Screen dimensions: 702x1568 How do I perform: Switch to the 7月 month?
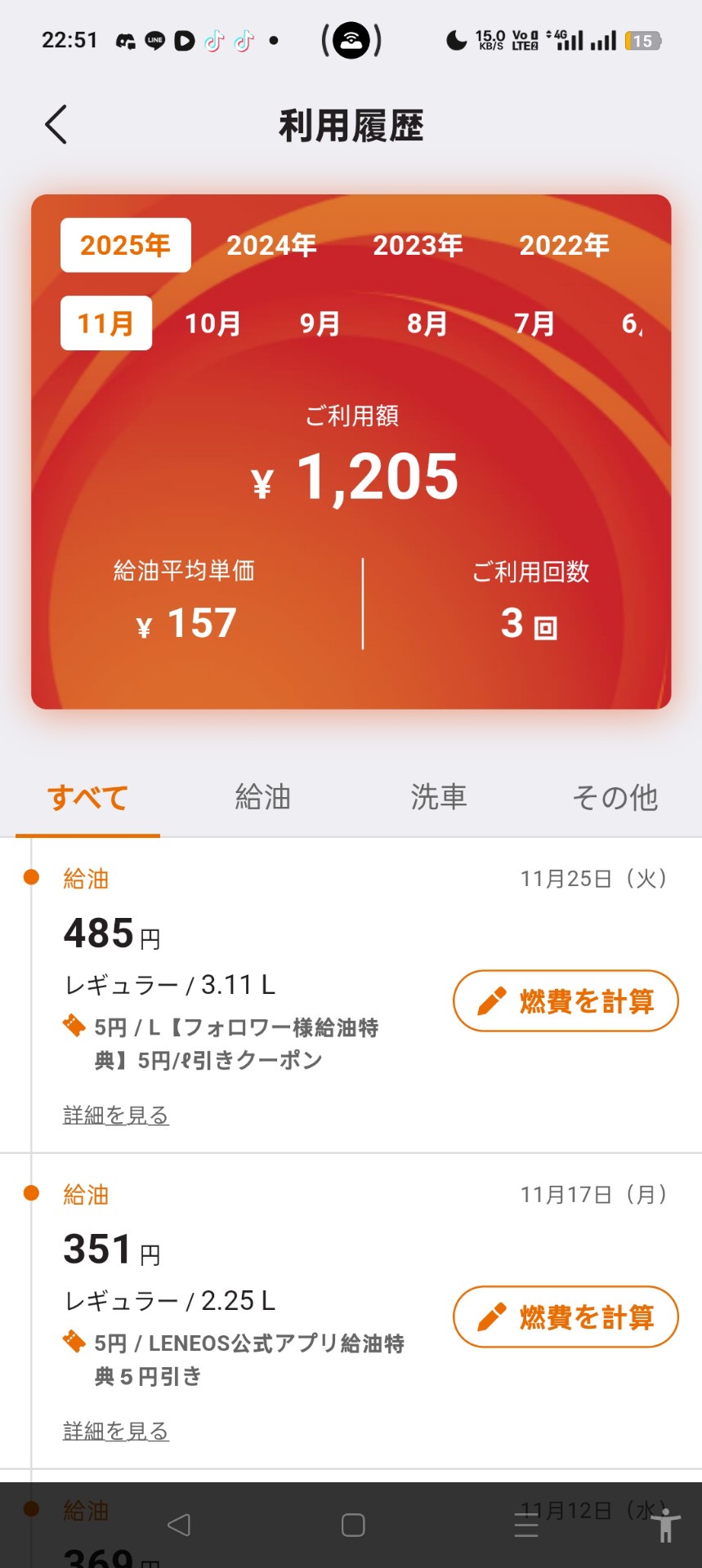click(x=534, y=323)
